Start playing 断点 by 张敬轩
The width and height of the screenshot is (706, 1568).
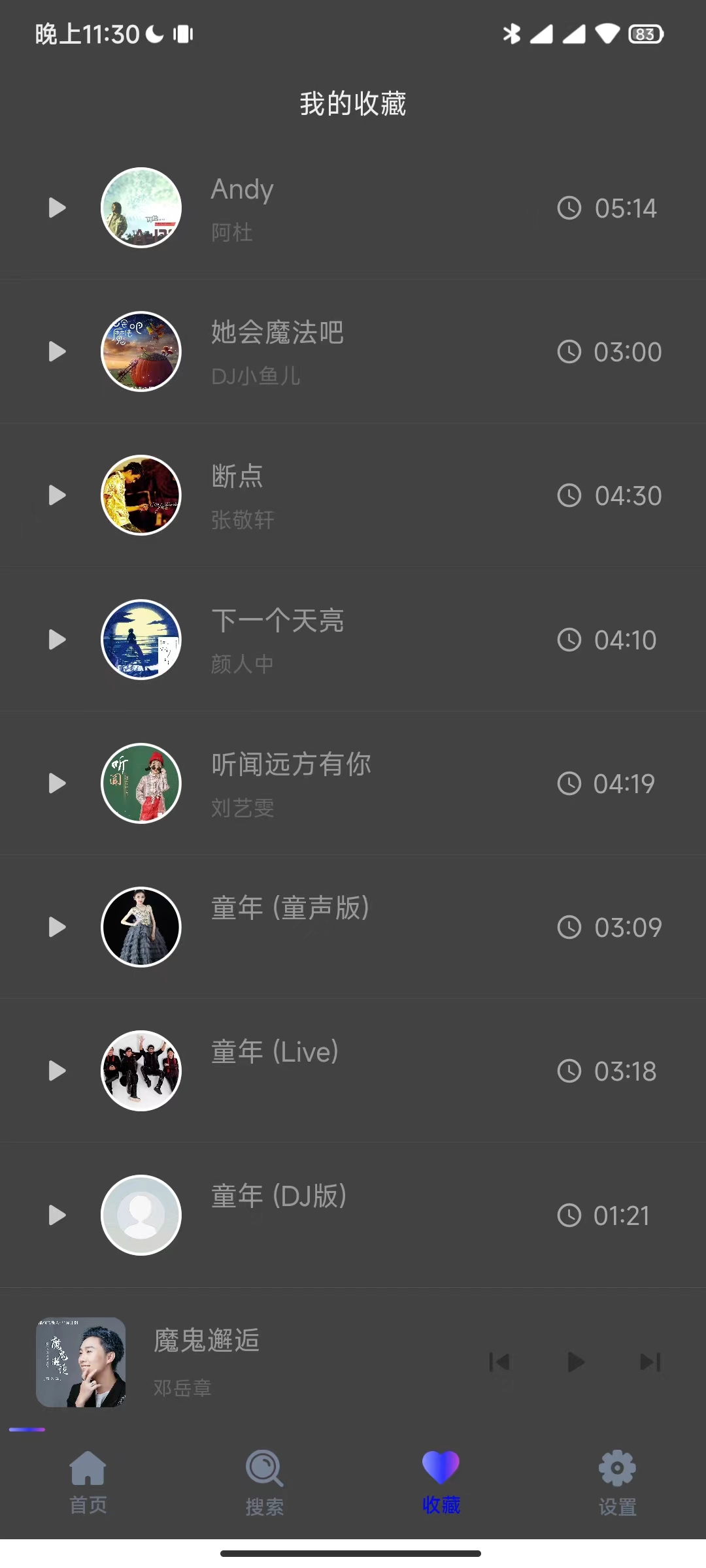(58, 495)
